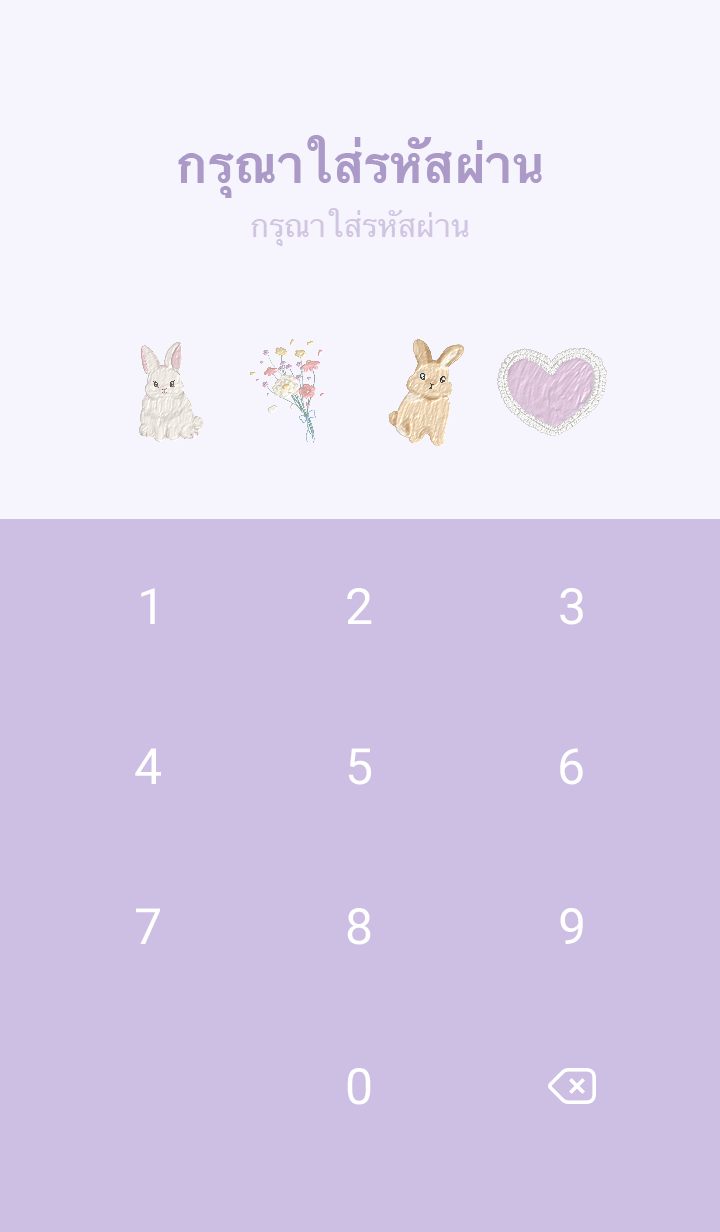Select the number 6 key

[571, 767]
